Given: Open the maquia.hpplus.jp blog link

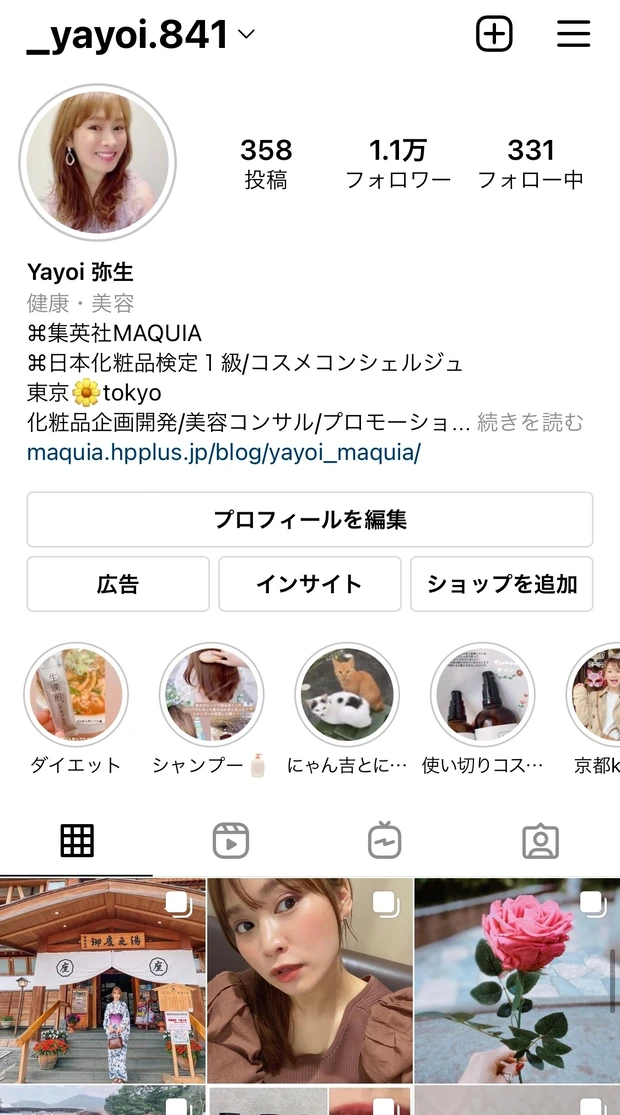Looking at the screenshot, I should [223, 452].
